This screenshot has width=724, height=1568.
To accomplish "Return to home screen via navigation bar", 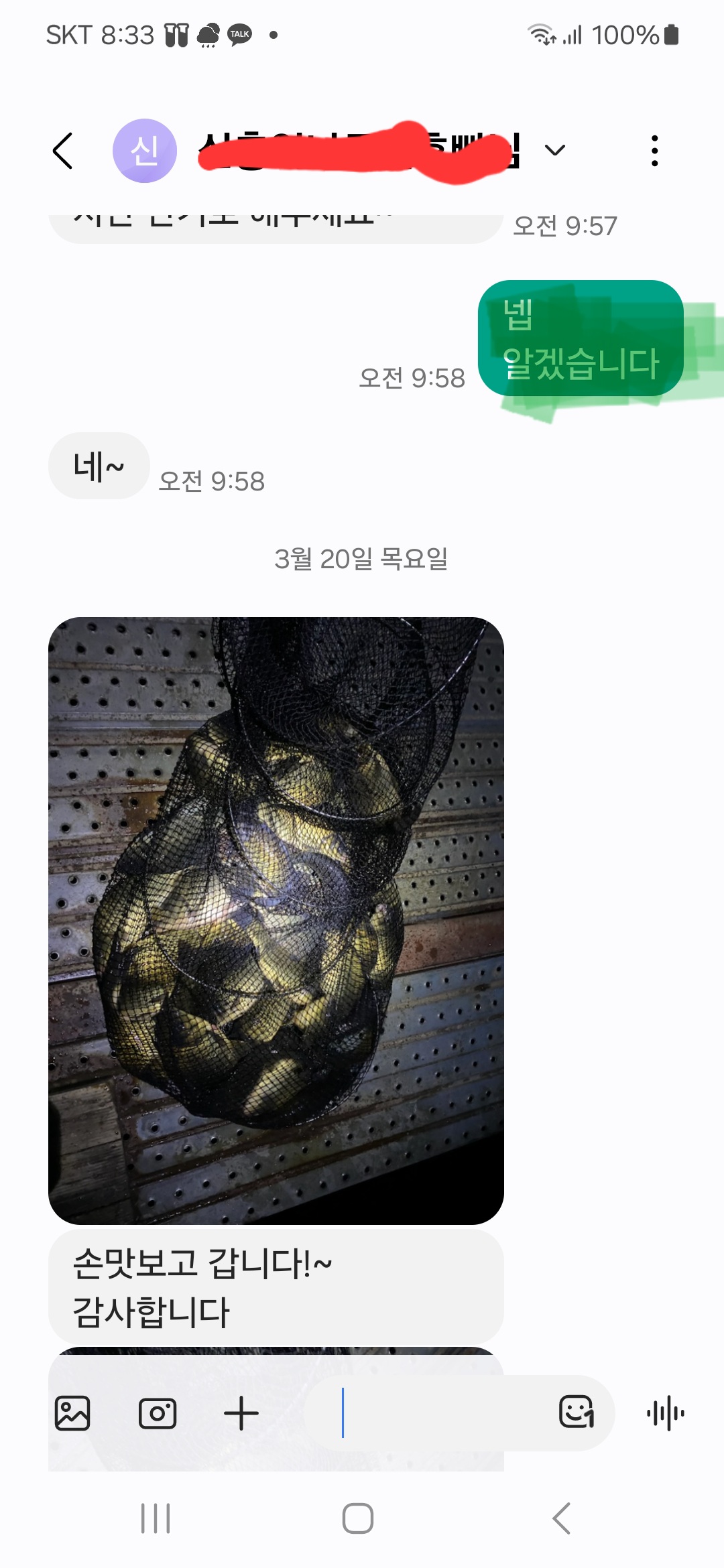I will click(x=358, y=1518).
